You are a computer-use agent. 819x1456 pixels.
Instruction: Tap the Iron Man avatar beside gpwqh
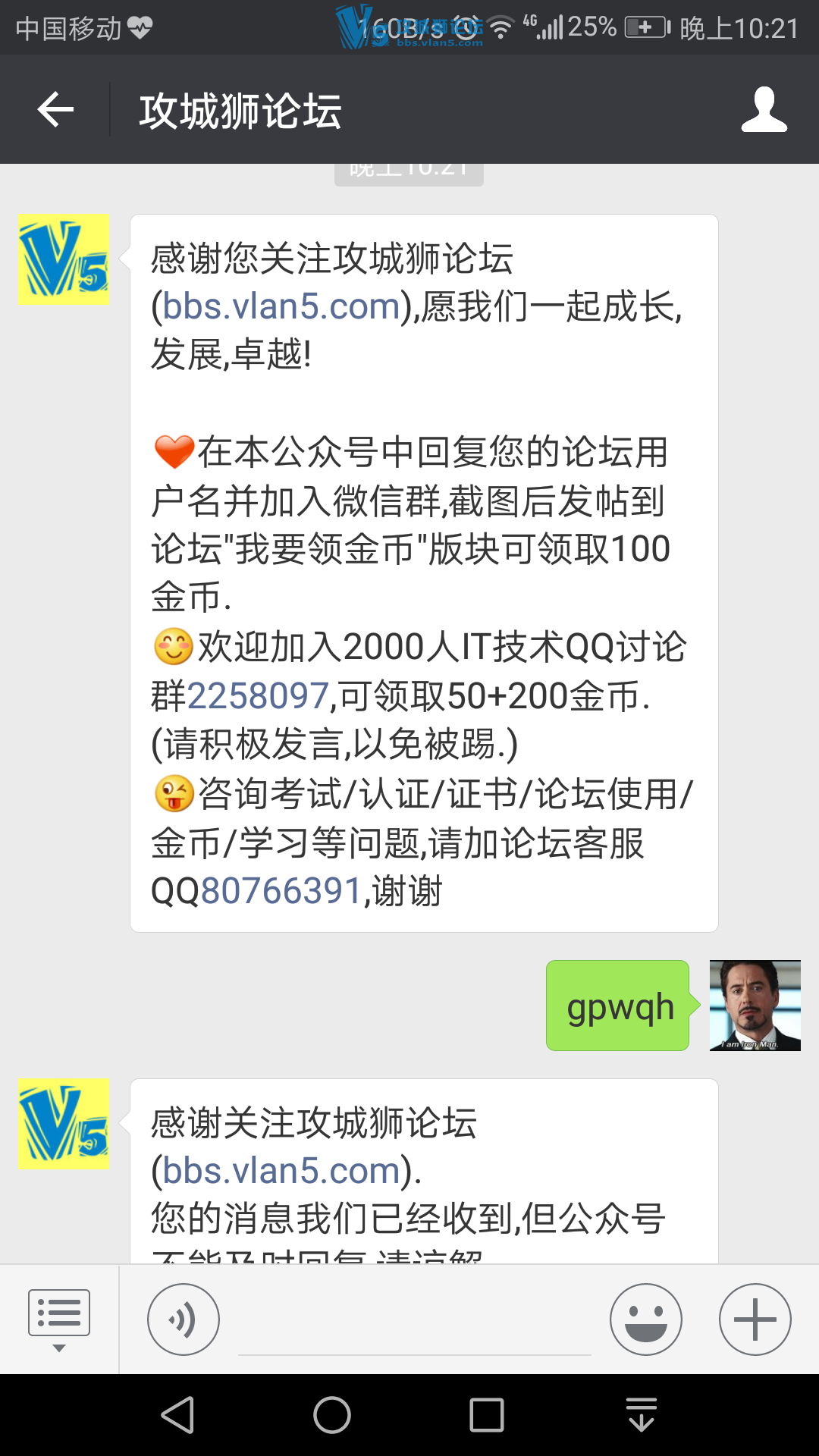pyautogui.click(x=755, y=1006)
